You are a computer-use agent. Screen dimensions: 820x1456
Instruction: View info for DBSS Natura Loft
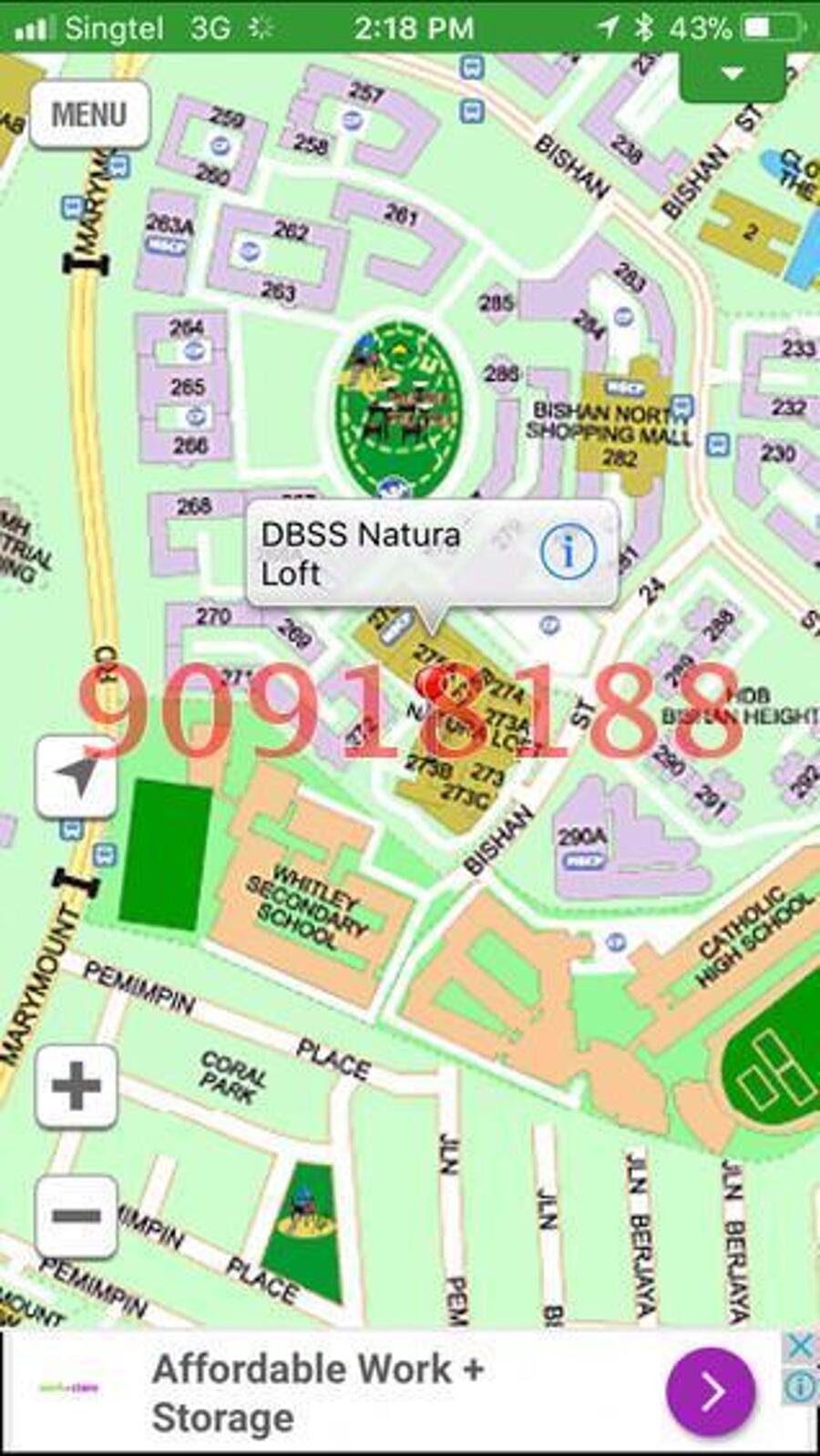point(569,552)
